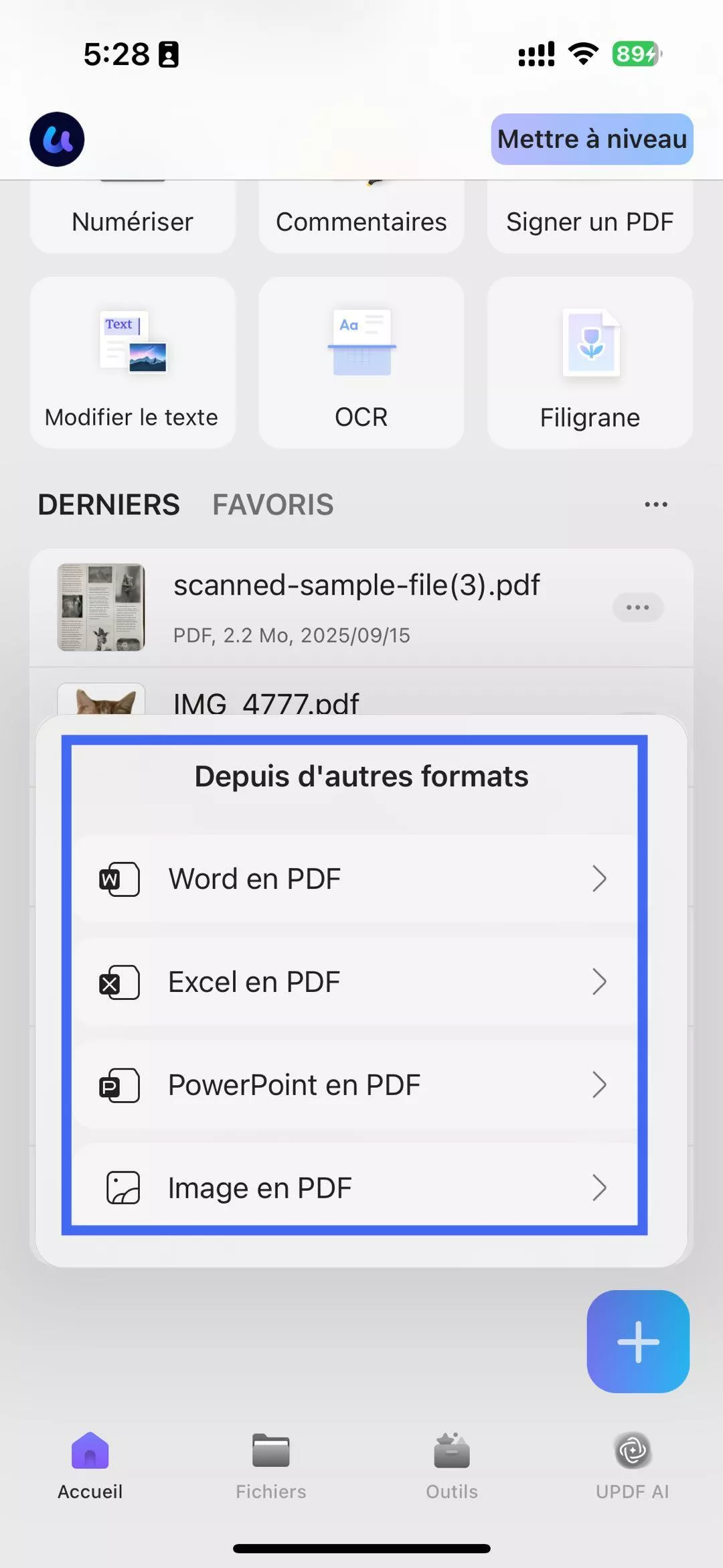Tap Mettre à niveau button
The image size is (723, 1568).
592,139
